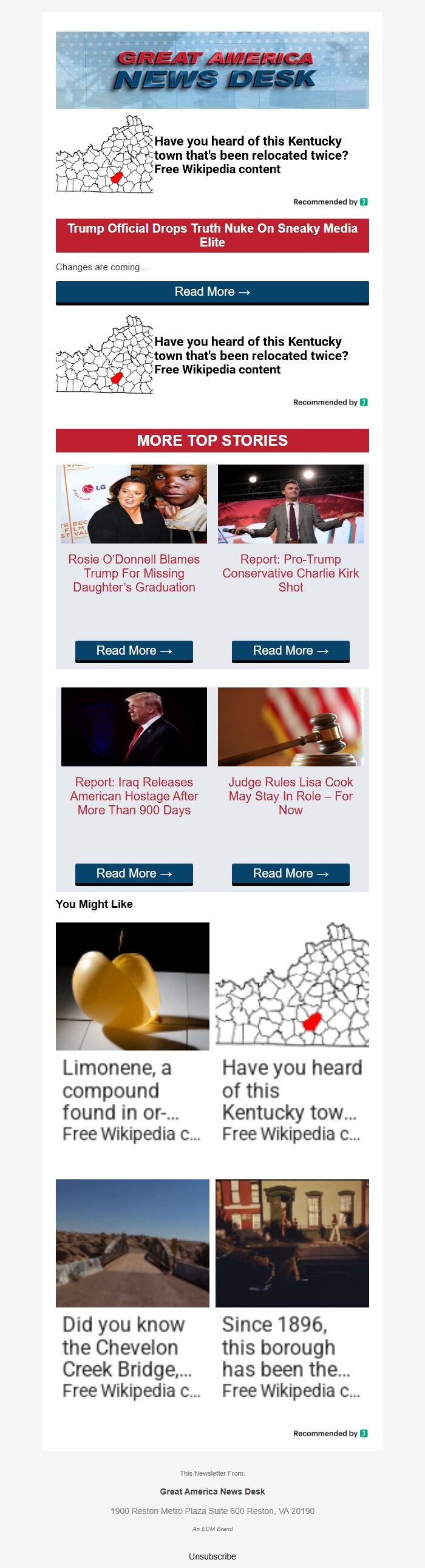The image size is (425, 1568).
Task: Tap Read More under 'Changes are coming'
Action: click(x=212, y=292)
